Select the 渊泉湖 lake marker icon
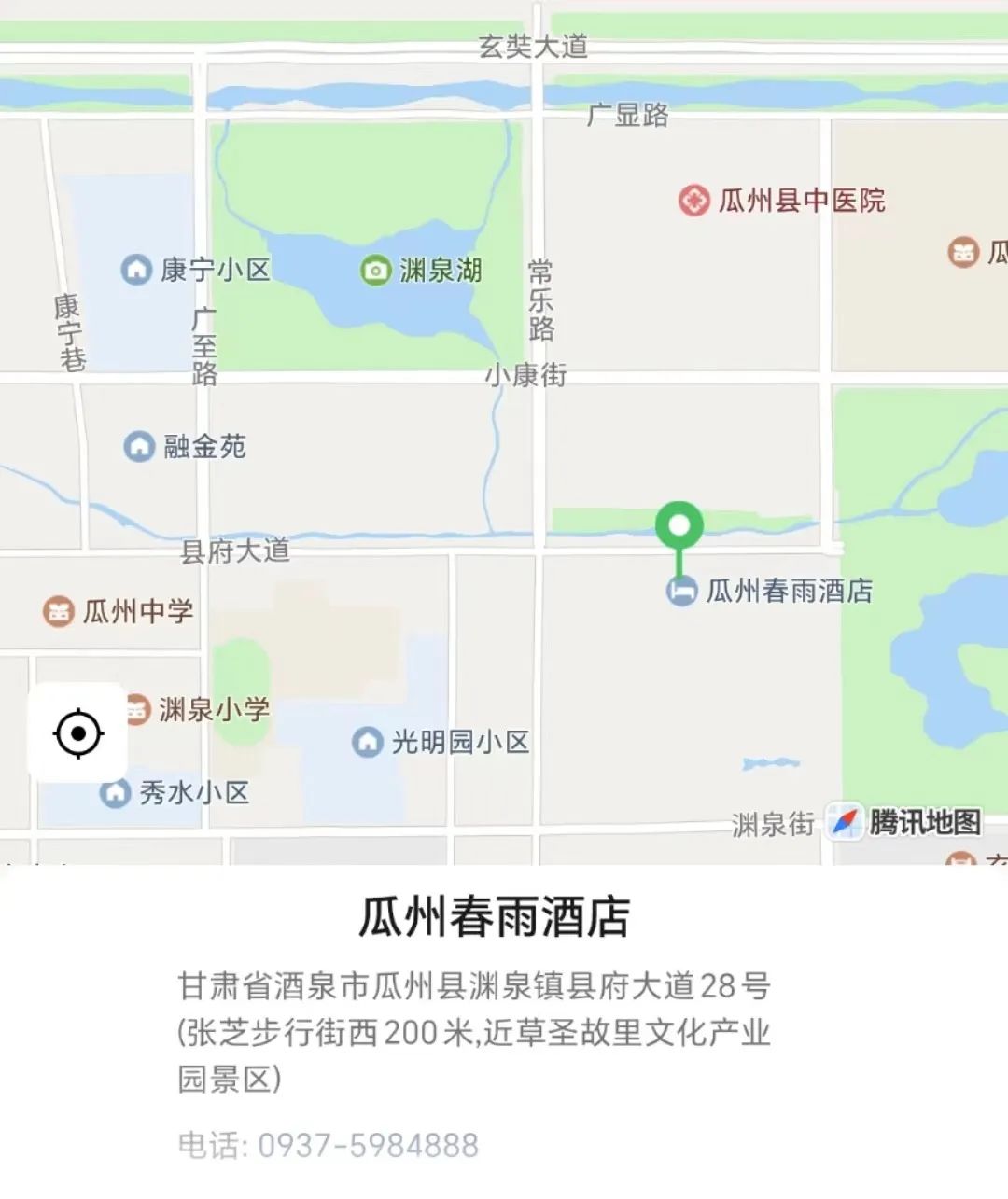The height and width of the screenshot is (1199, 1008). [x=376, y=271]
